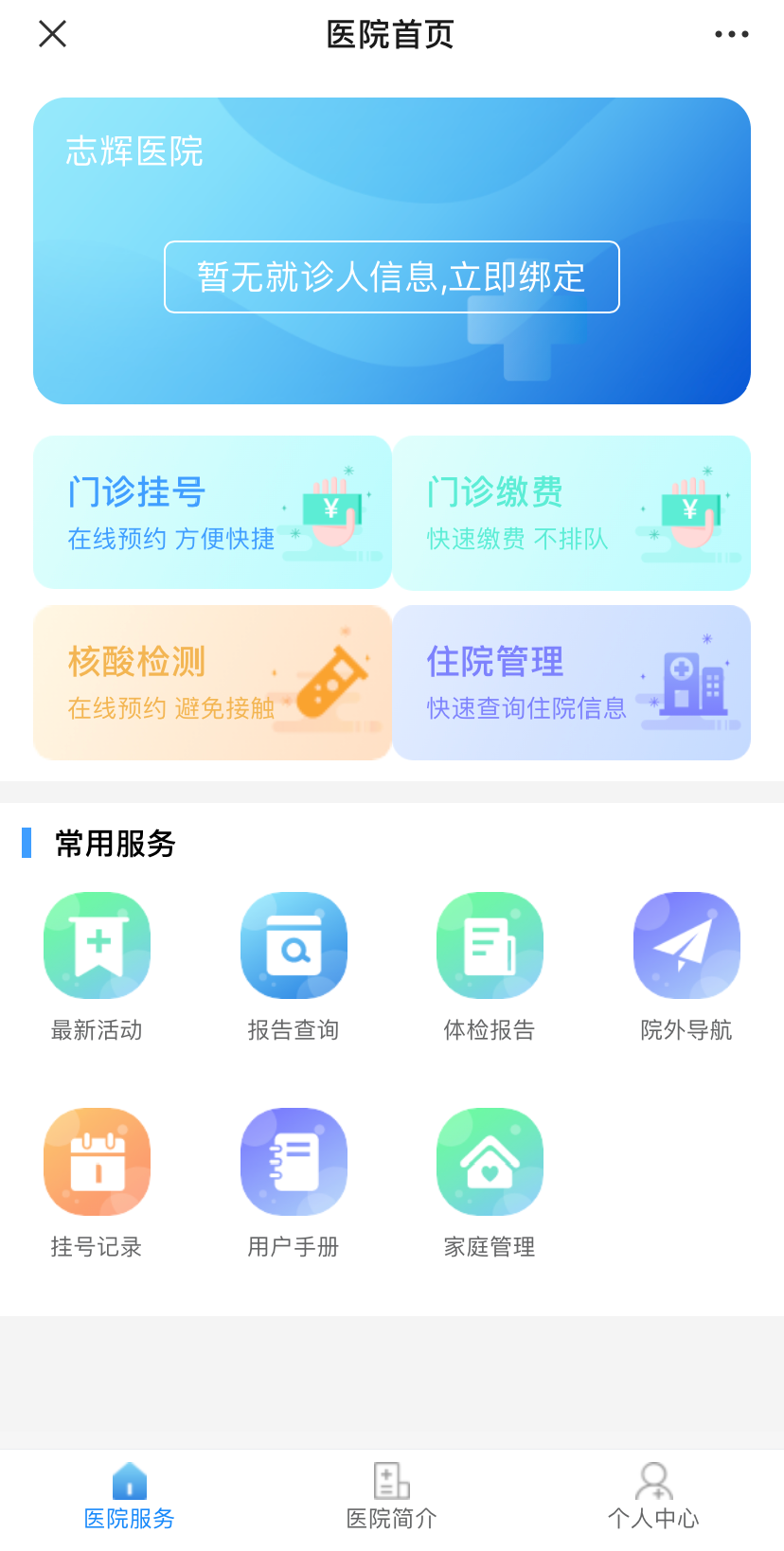Open the 门诊缴费 card

coord(572,512)
